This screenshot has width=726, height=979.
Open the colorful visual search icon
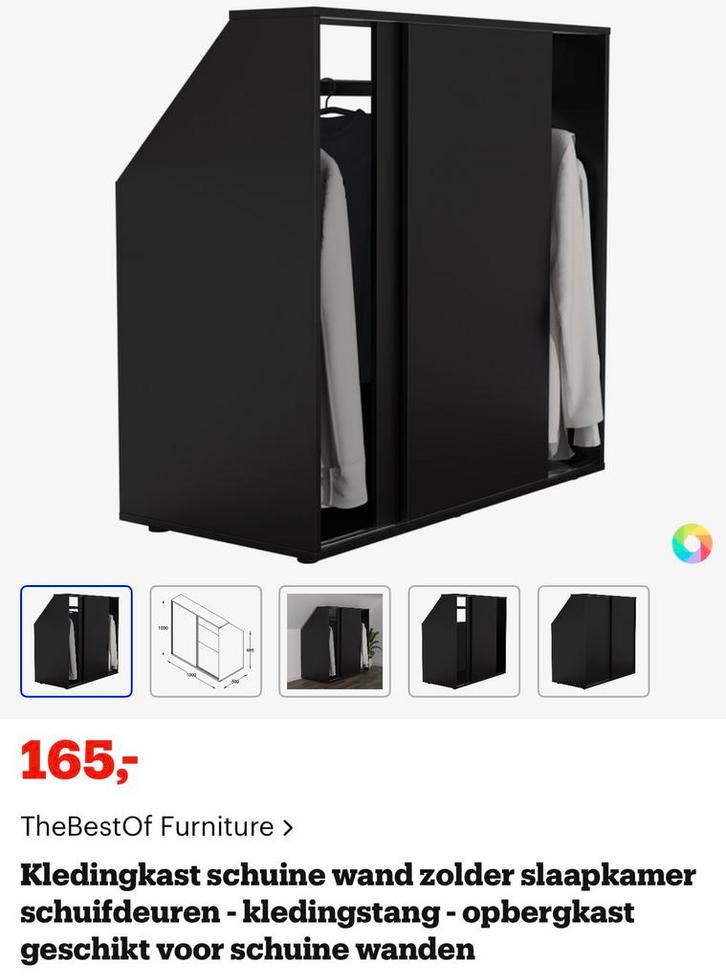[x=692, y=544]
